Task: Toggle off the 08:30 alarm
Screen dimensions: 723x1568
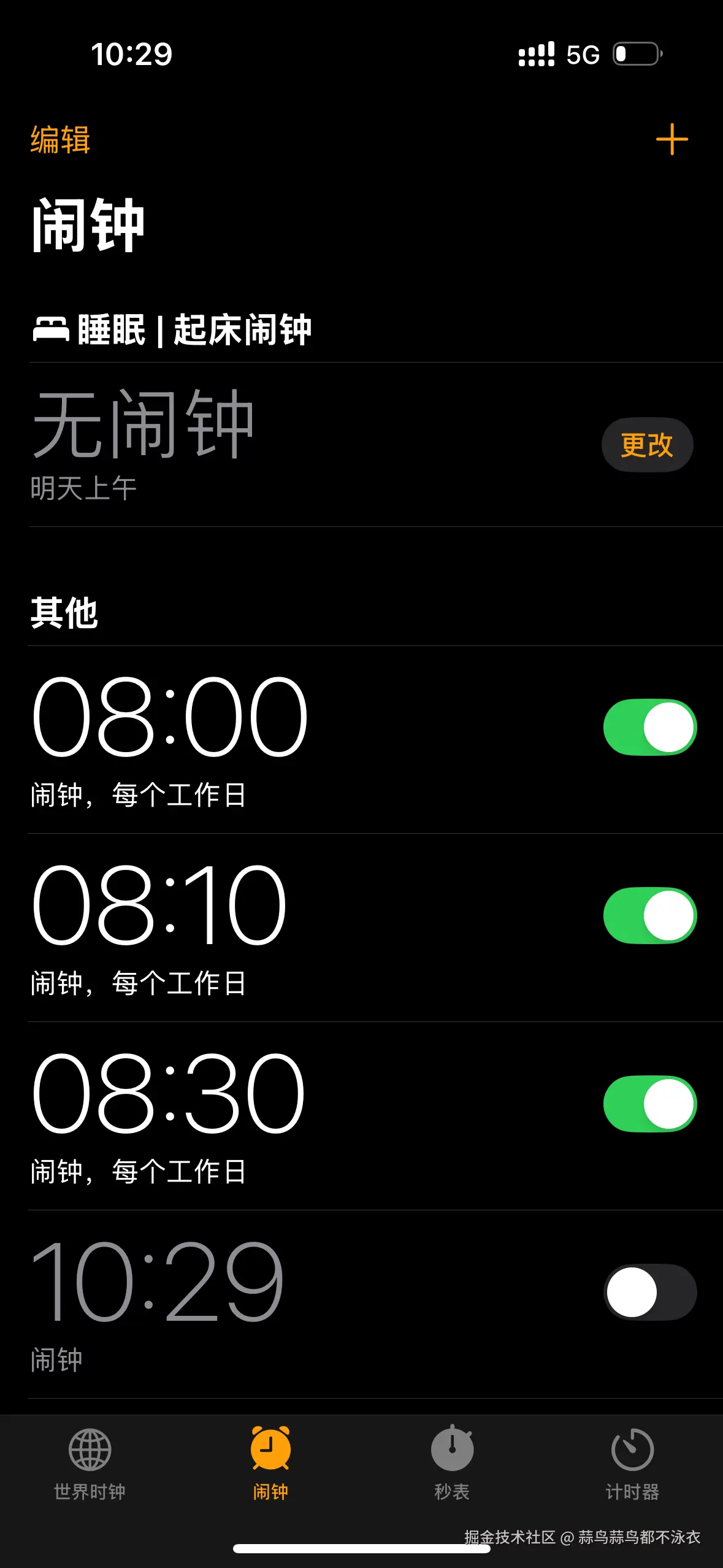Action: pos(649,1104)
